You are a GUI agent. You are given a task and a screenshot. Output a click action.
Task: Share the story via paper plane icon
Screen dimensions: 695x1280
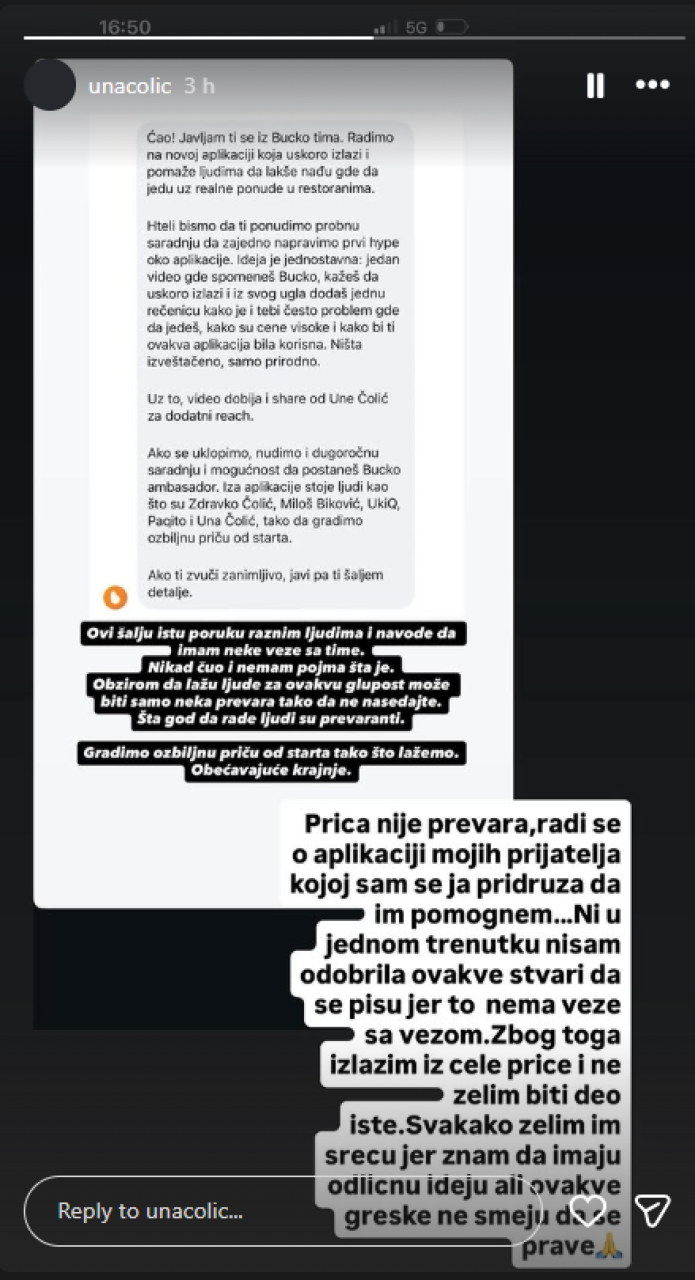click(652, 1210)
